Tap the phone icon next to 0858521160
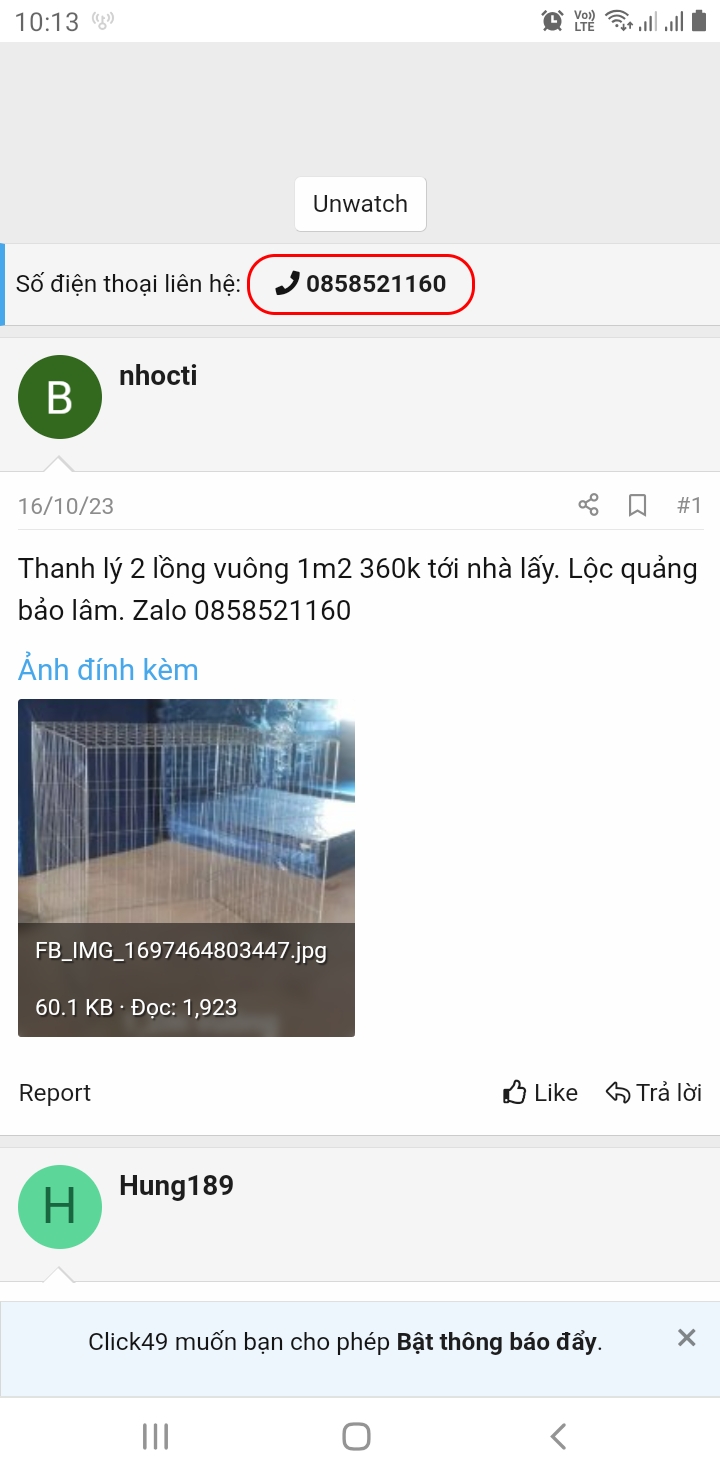Viewport: 720px width, 1480px height. [x=287, y=284]
